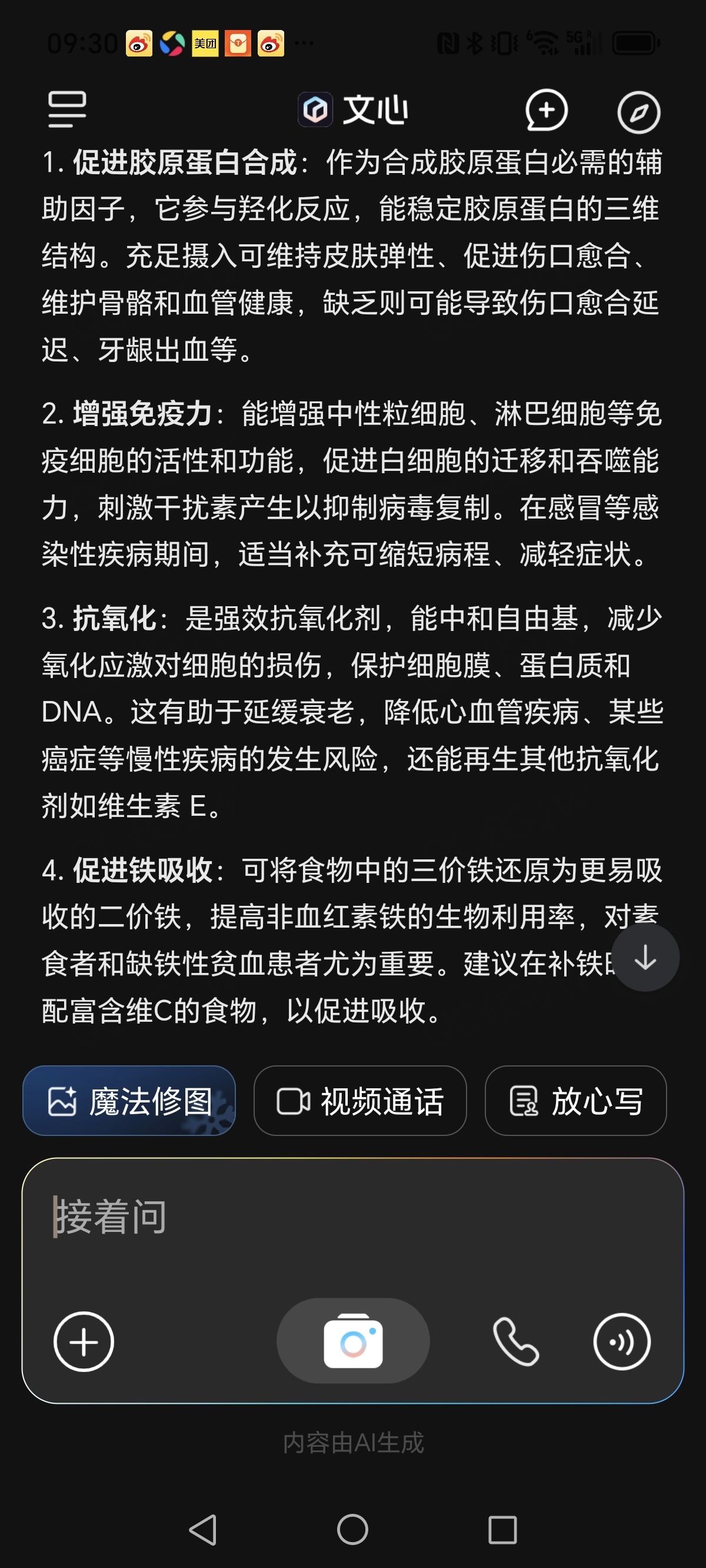The height and width of the screenshot is (1568, 706).
Task: Start 视频通话 video call
Action: [x=359, y=1101]
